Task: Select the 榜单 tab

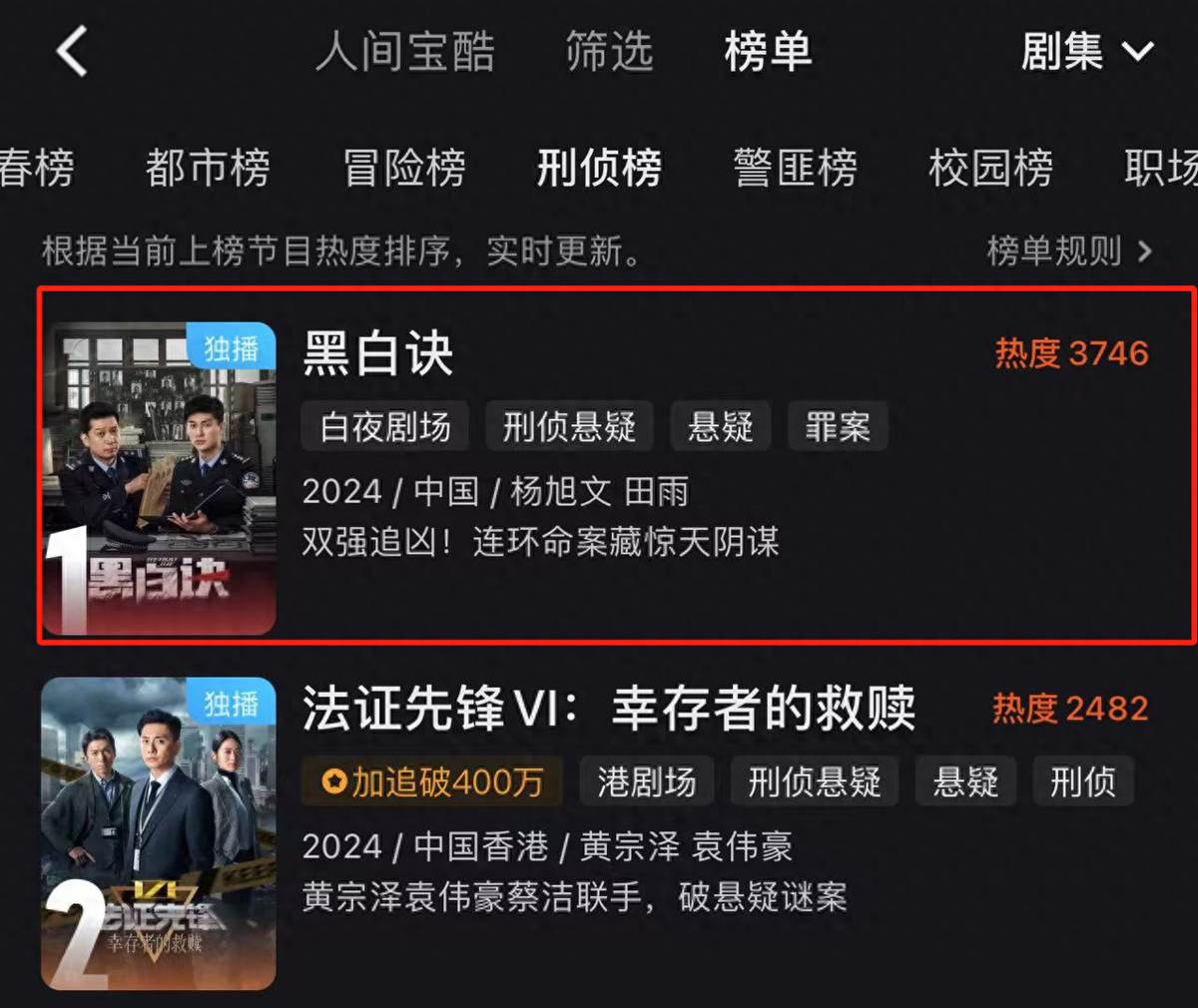Action: click(x=768, y=52)
